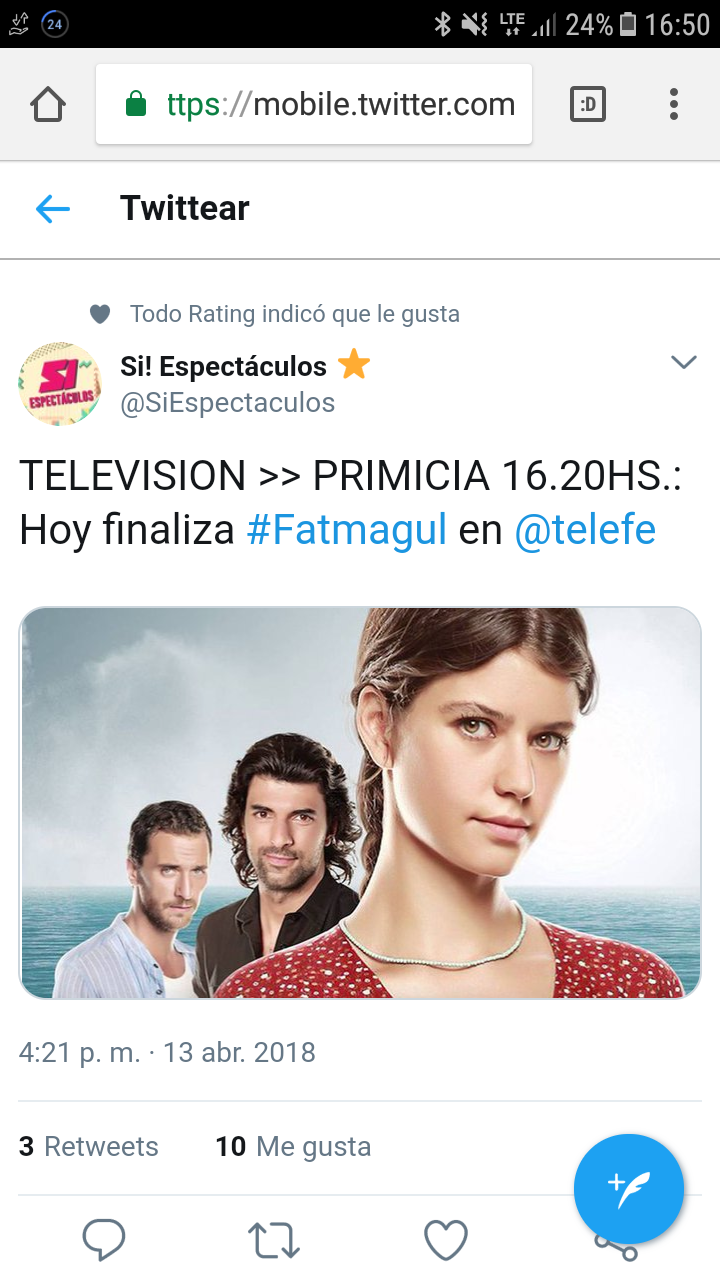Go back with the blue arrow
Viewport: 720px width, 1280px height.
pos(52,208)
